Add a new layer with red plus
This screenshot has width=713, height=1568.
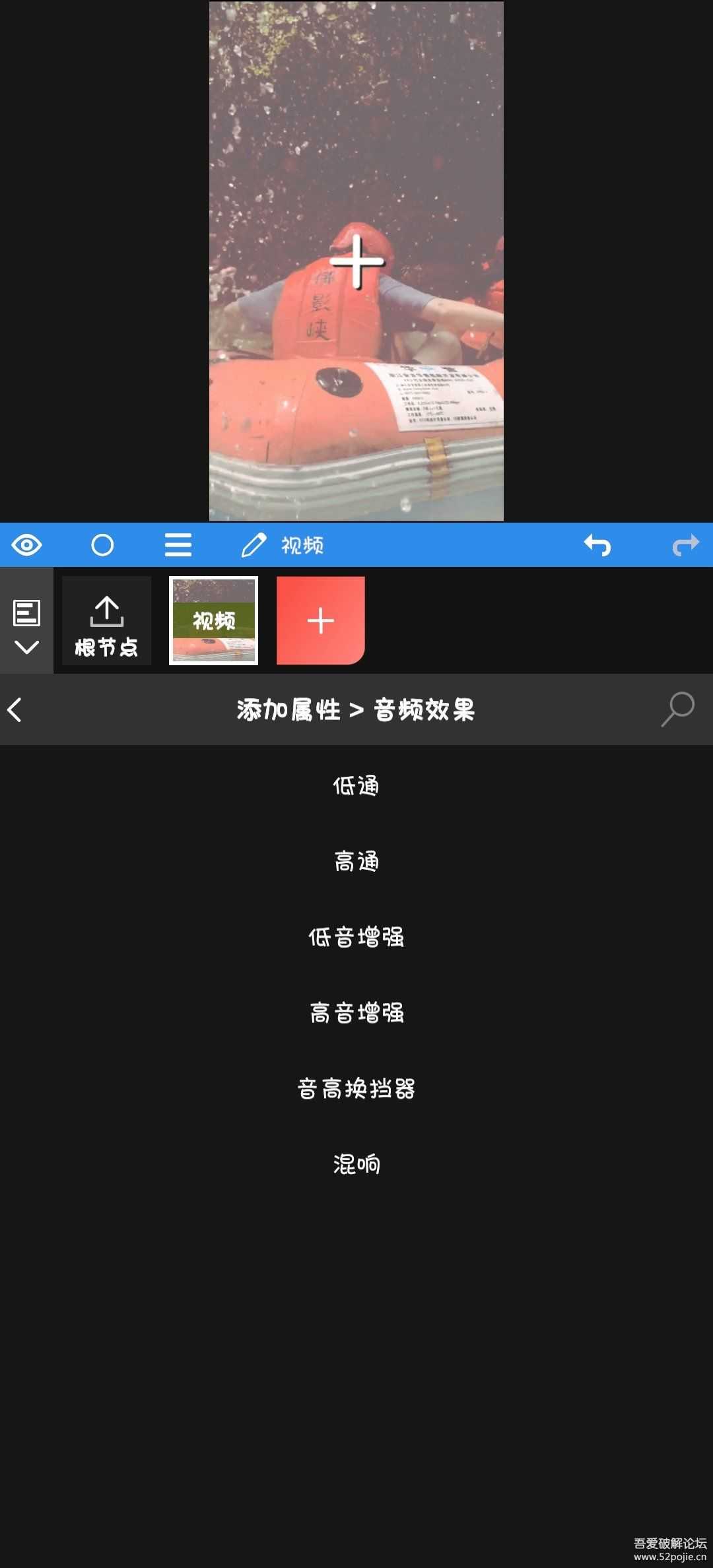click(320, 621)
